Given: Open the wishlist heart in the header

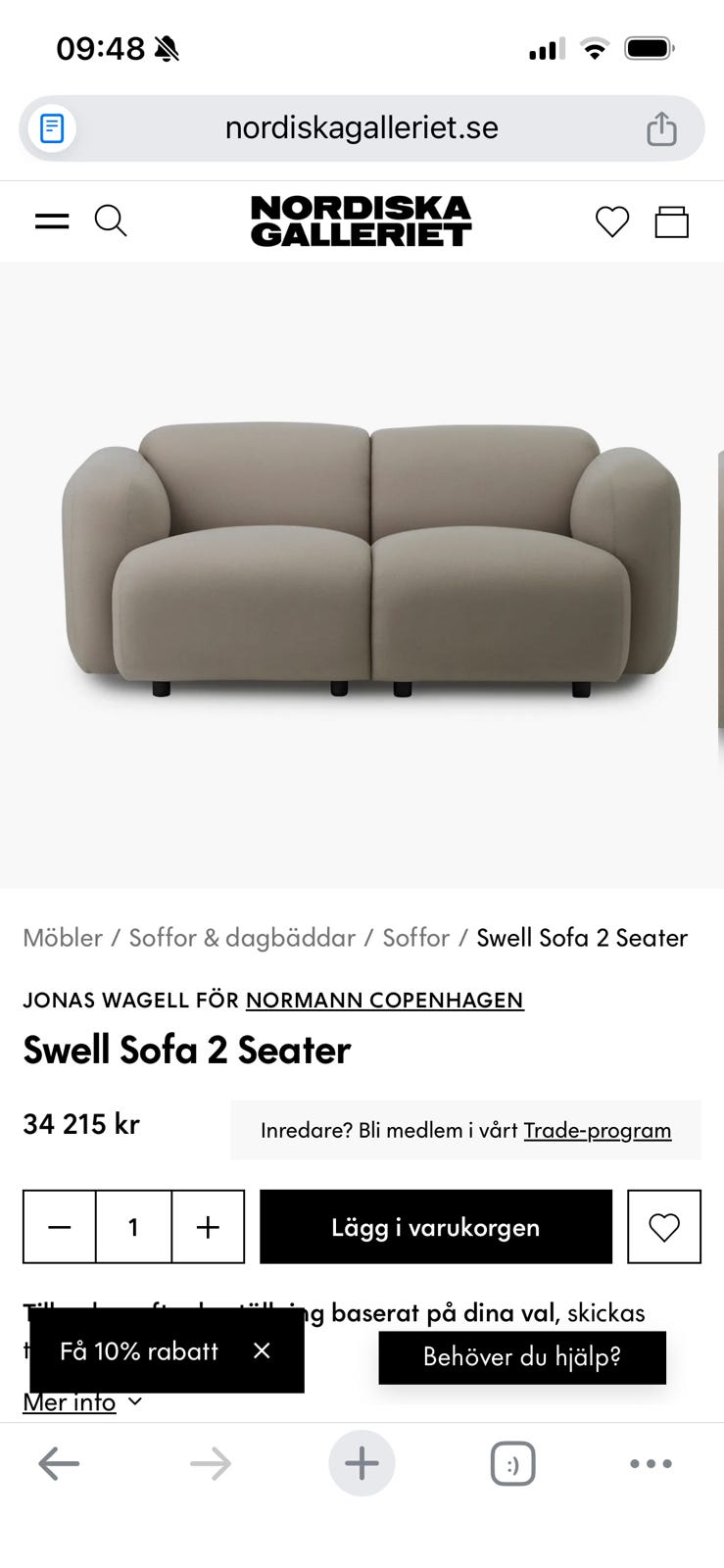Looking at the screenshot, I should [612, 221].
